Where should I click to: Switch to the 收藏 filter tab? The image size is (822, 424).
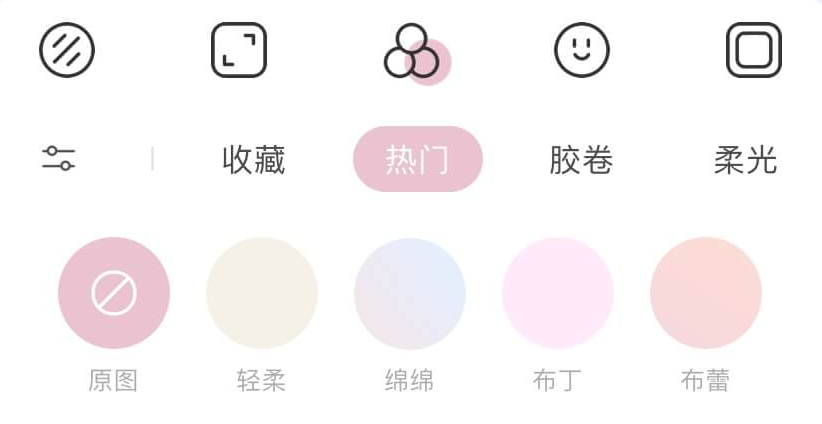[254, 160]
